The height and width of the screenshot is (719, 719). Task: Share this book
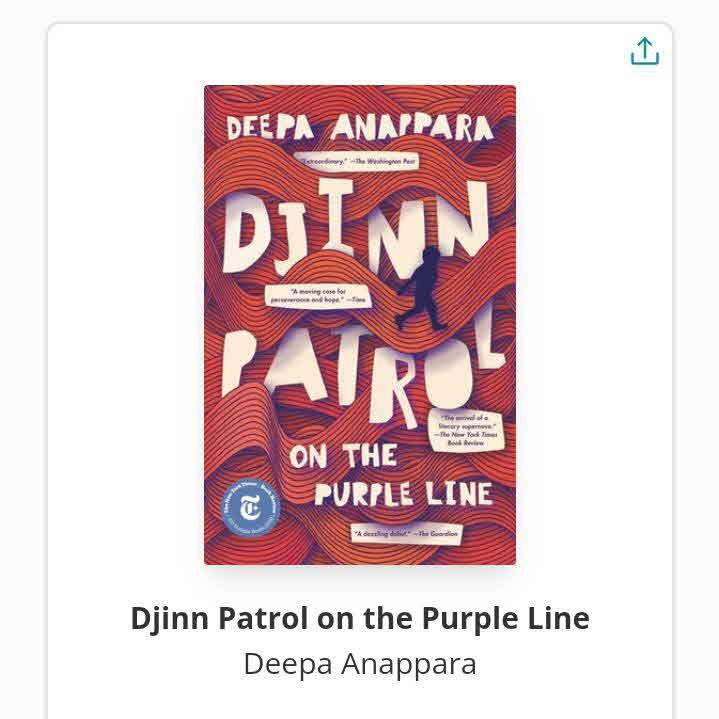tap(645, 52)
